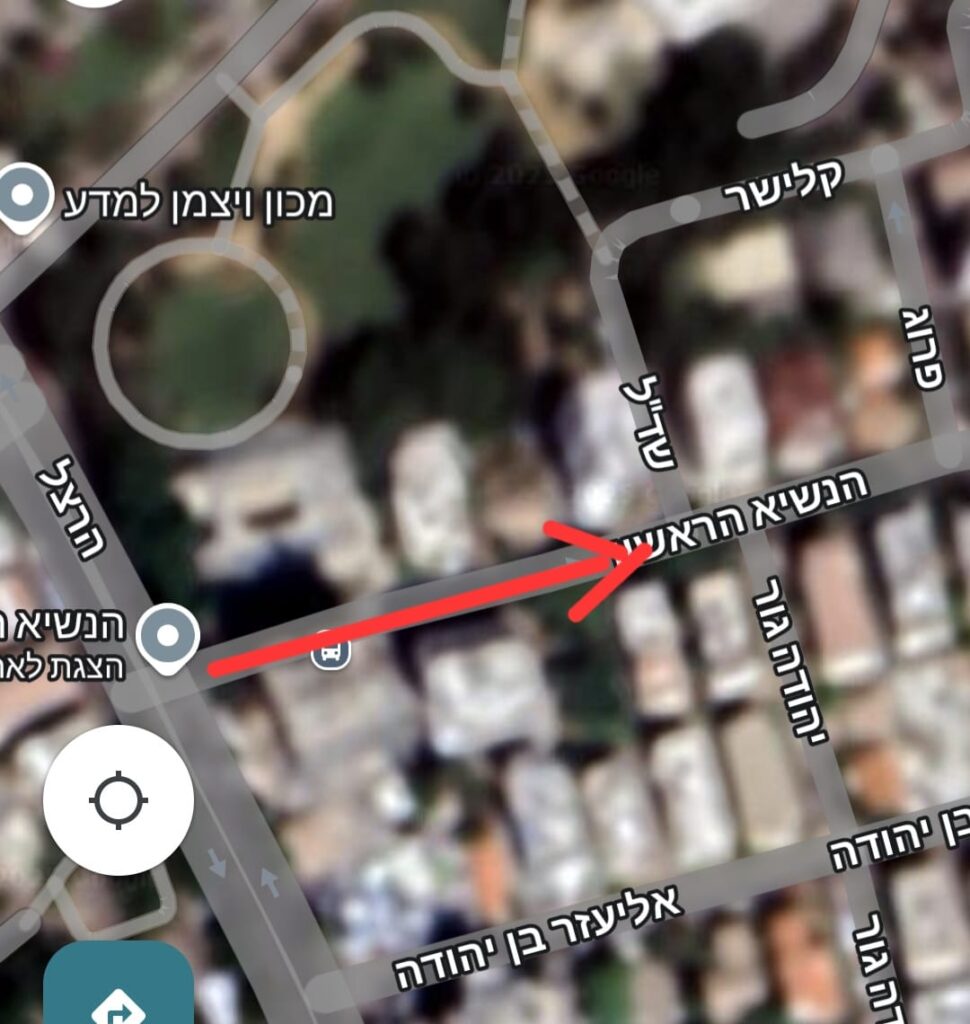Image resolution: width=970 pixels, height=1024 pixels.
Task: Open directions with the teal arrow button
Action: point(118,990)
